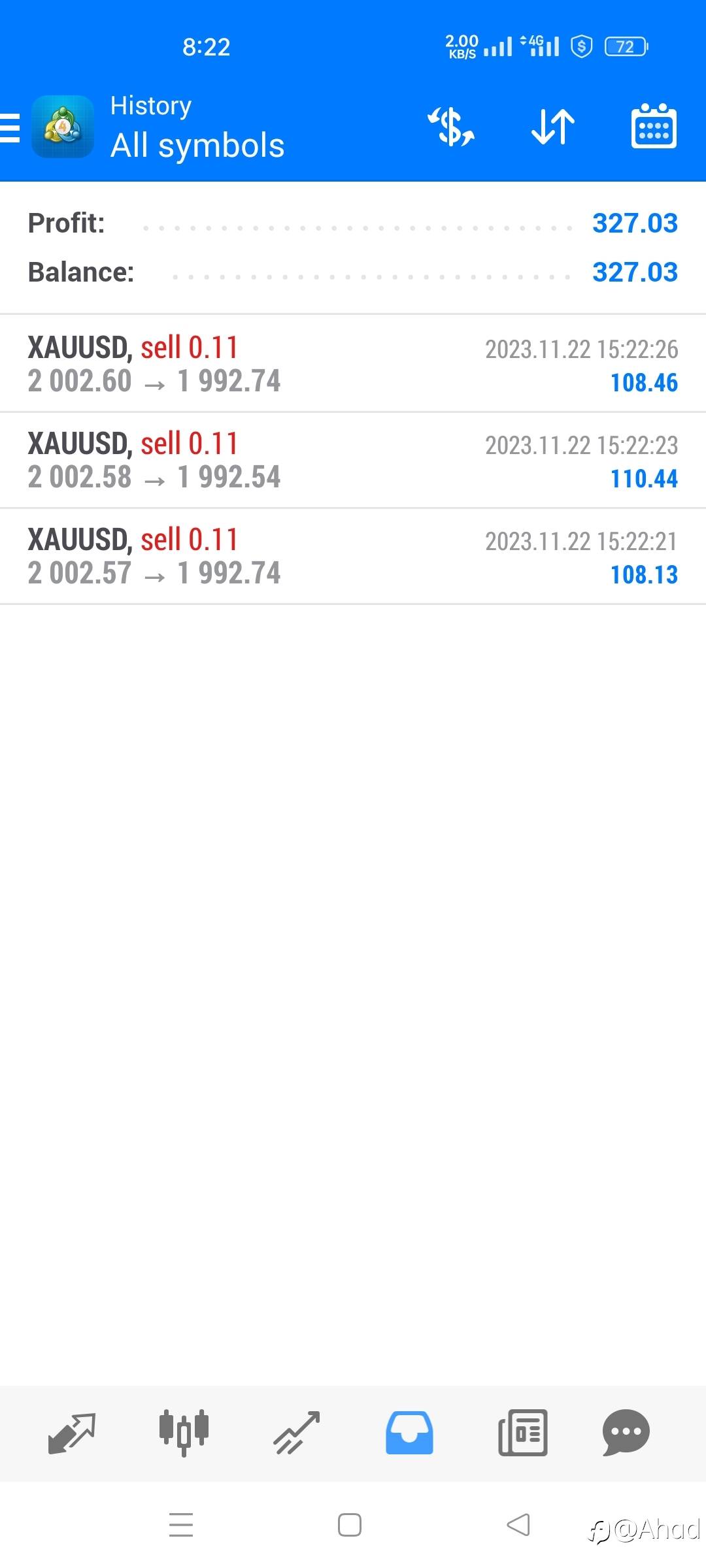Open the sort order arrows

coord(553,127)
